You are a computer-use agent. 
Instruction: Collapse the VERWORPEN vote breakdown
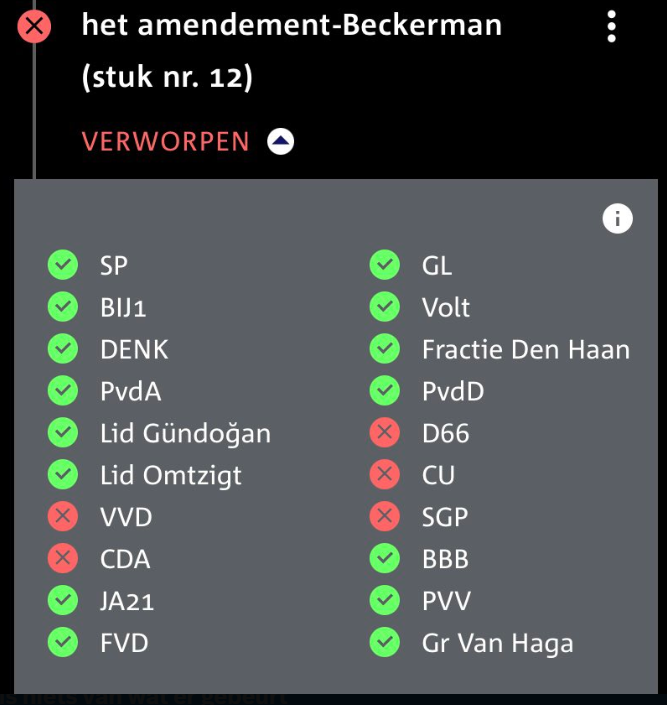281,142
